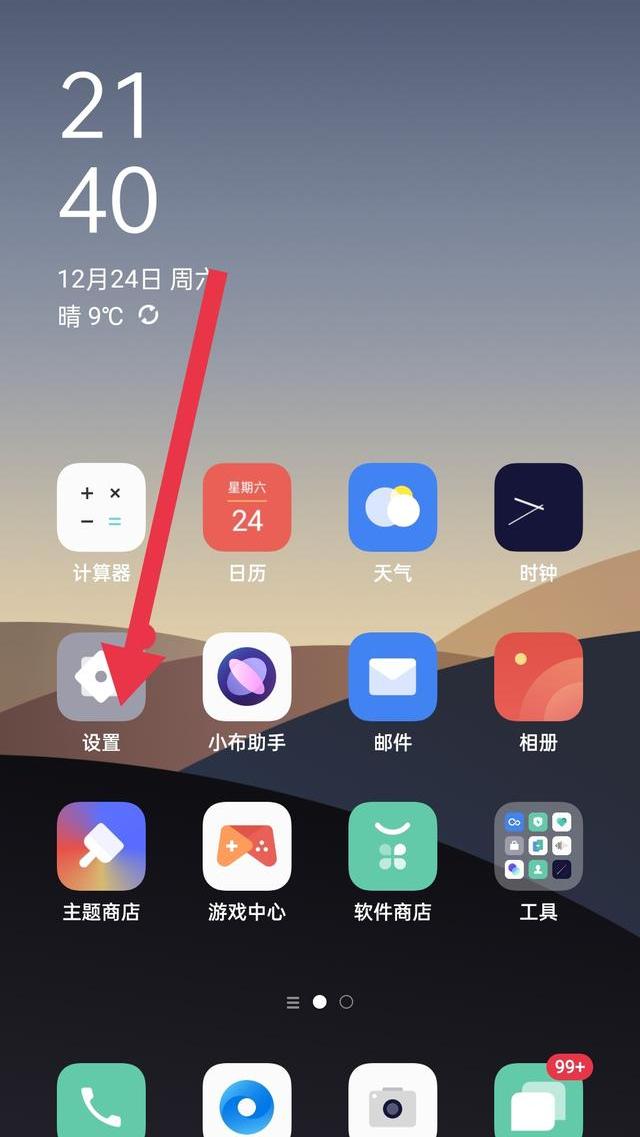Open 软件商店 app store
The width and height of the screenshot is (640, 1137).
pyautogui.click(x=393, y=846)
